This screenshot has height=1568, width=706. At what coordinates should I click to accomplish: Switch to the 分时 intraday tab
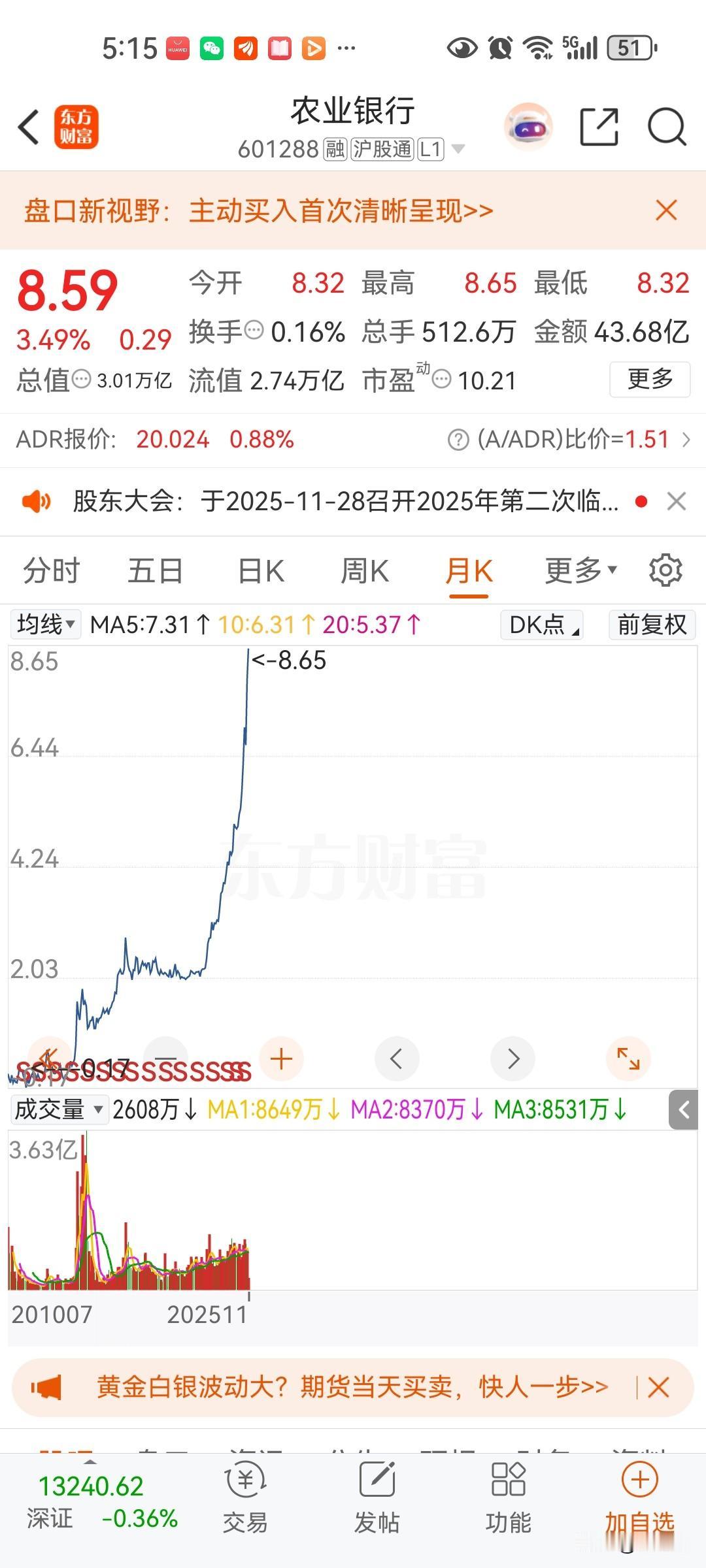[50, 570]
